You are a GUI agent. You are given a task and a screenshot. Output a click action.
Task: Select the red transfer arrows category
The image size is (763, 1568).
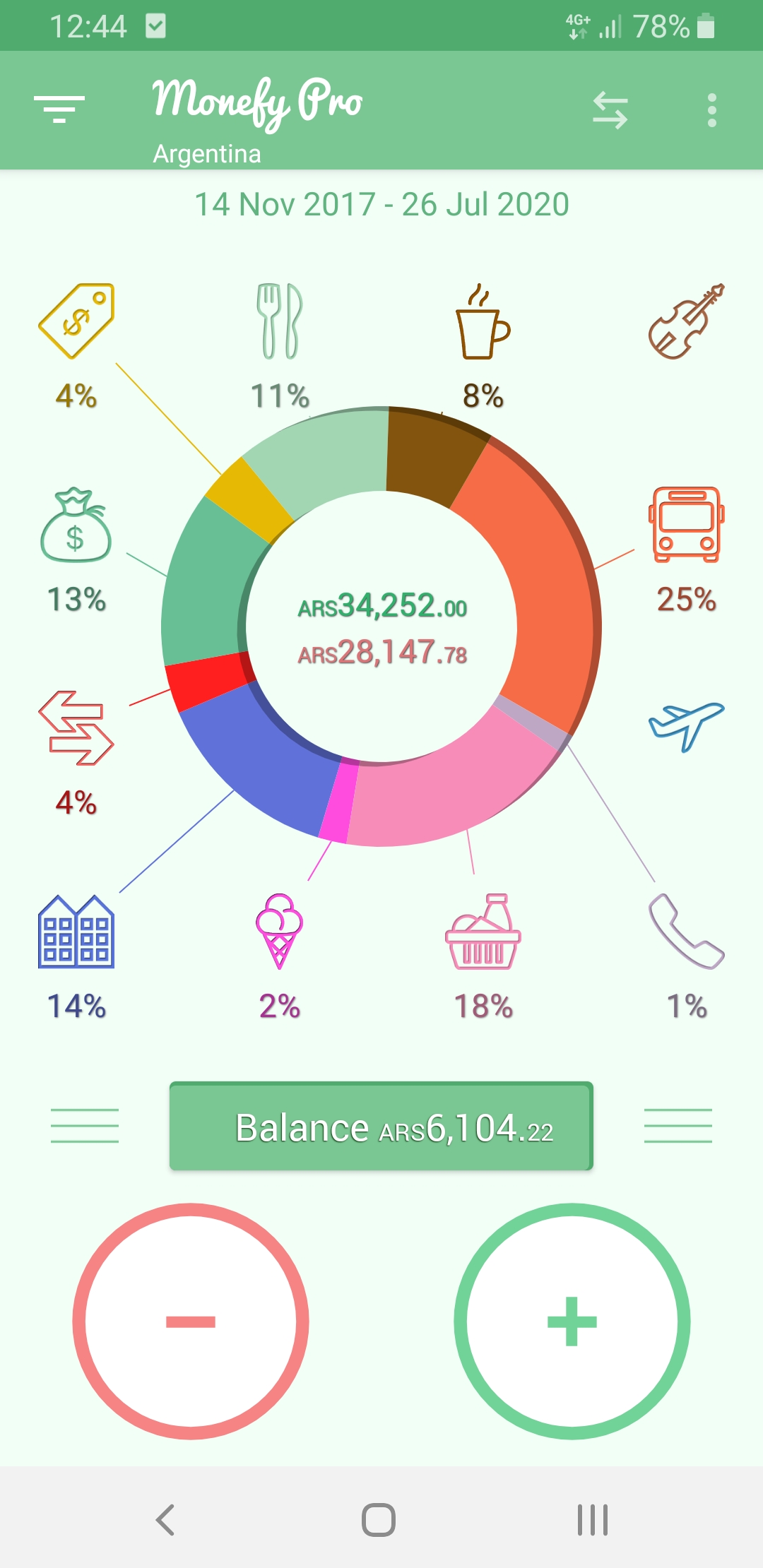pyautogui.click(x=76, y=728)
